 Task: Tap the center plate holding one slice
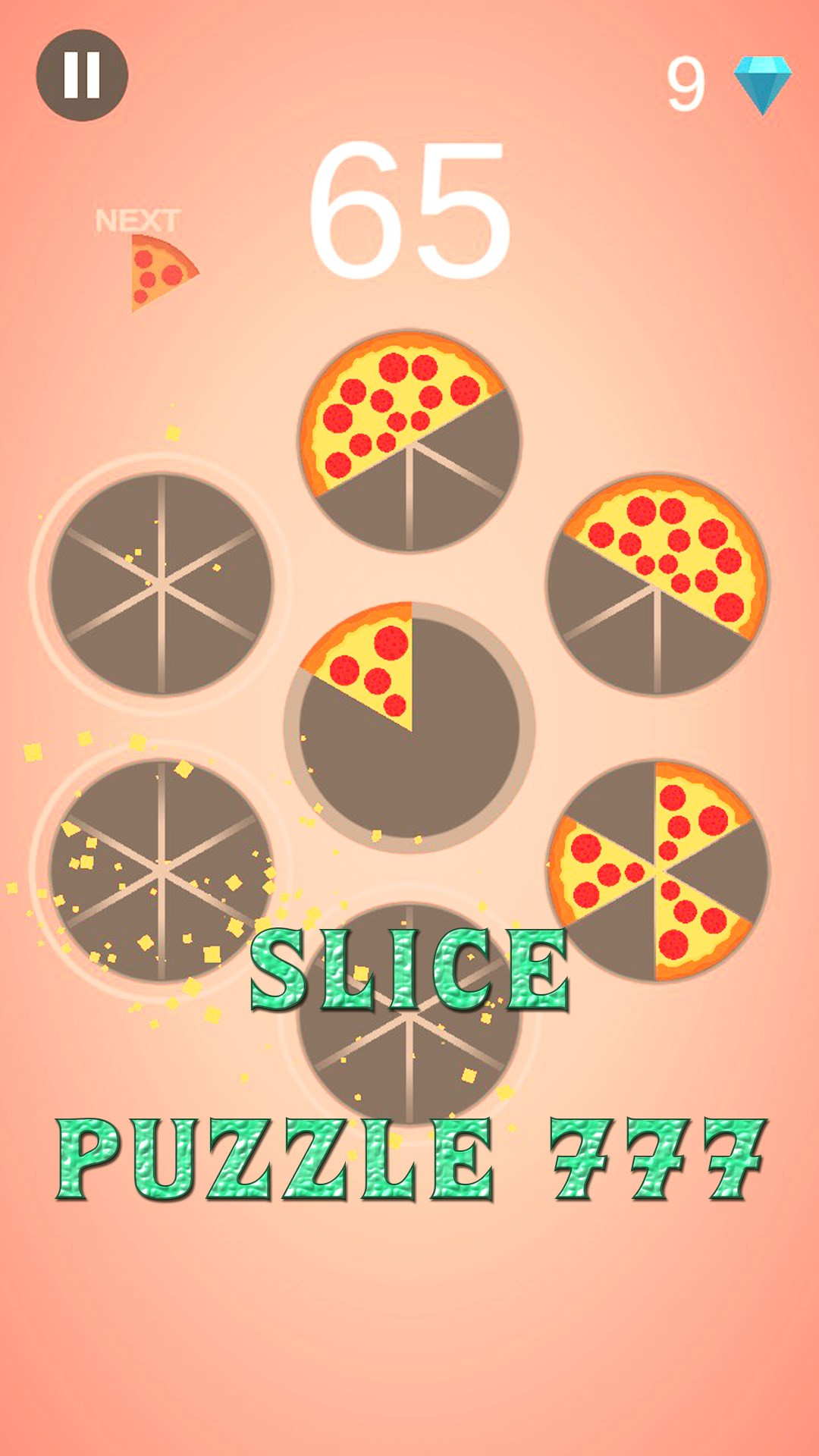tap(409, 726)
